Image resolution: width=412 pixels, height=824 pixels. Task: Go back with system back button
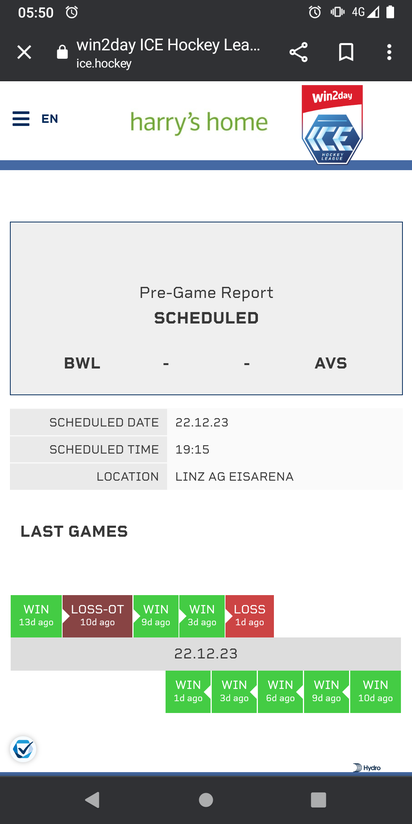tap(92, 800)
